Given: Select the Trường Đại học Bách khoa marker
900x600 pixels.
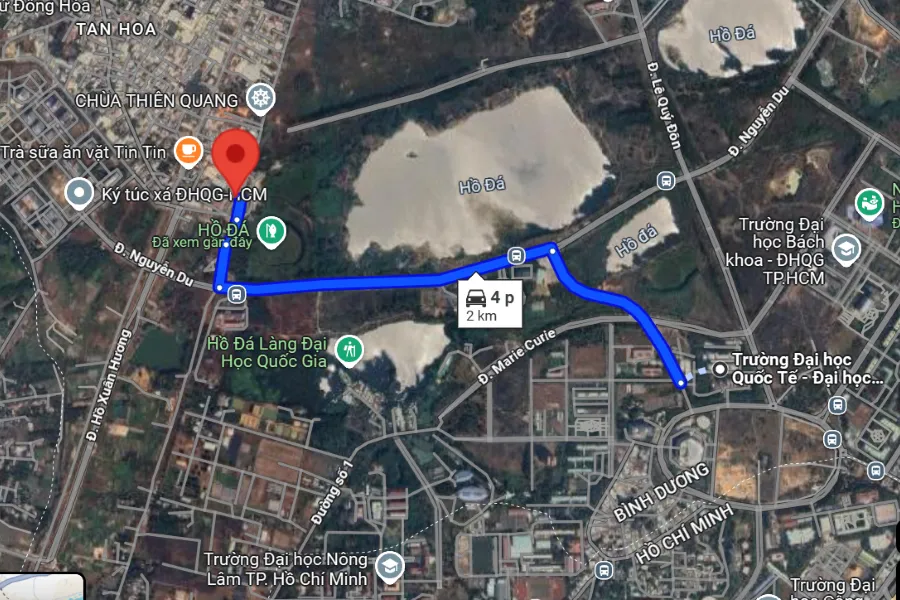Looking at the screenshot, I should click(846, 245).
